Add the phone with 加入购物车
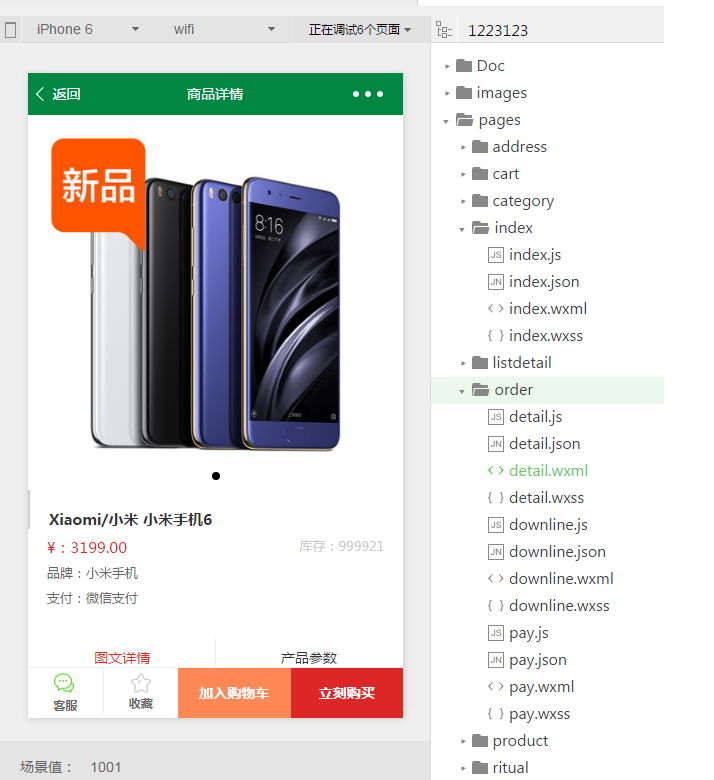 point(234,693)
